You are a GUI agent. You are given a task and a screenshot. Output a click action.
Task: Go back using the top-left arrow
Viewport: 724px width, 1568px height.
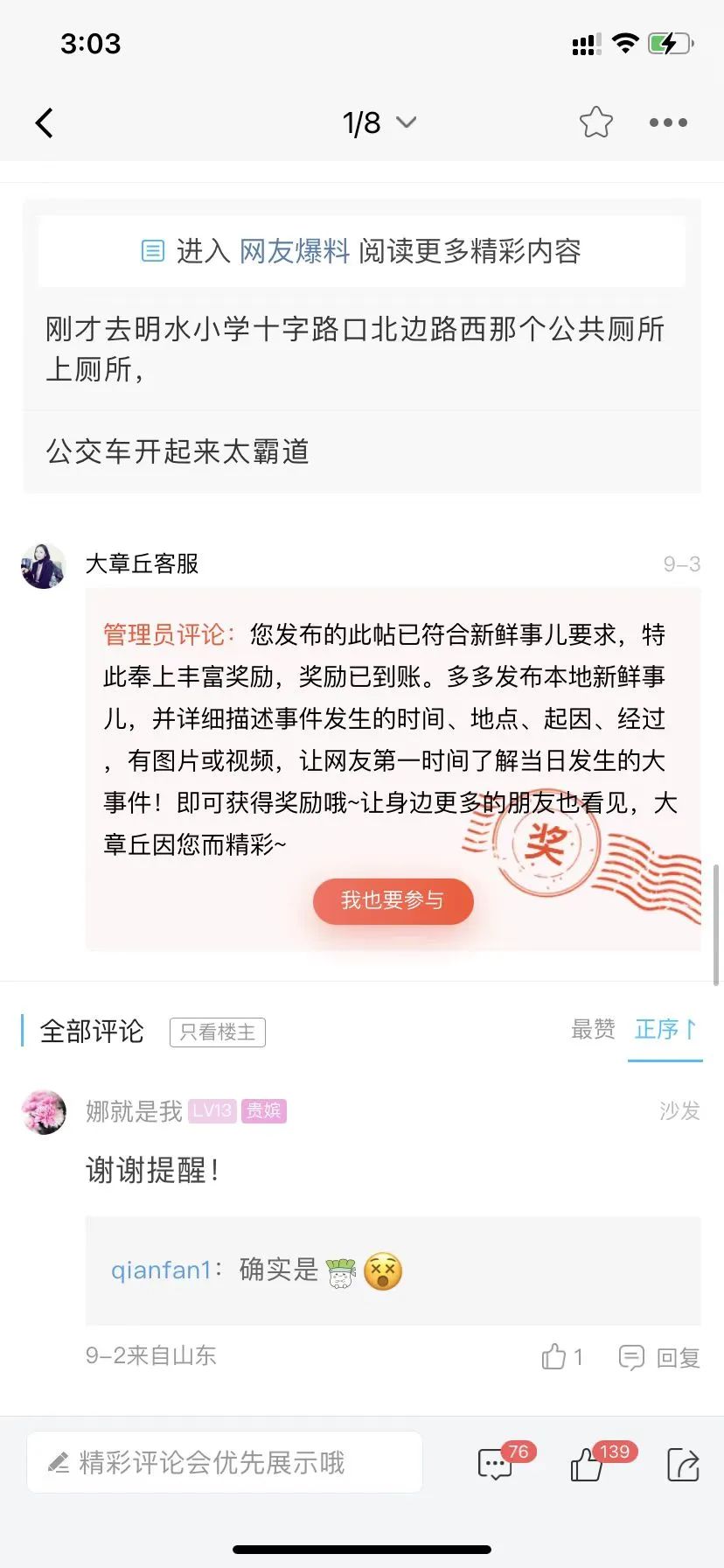click(45, 123)
